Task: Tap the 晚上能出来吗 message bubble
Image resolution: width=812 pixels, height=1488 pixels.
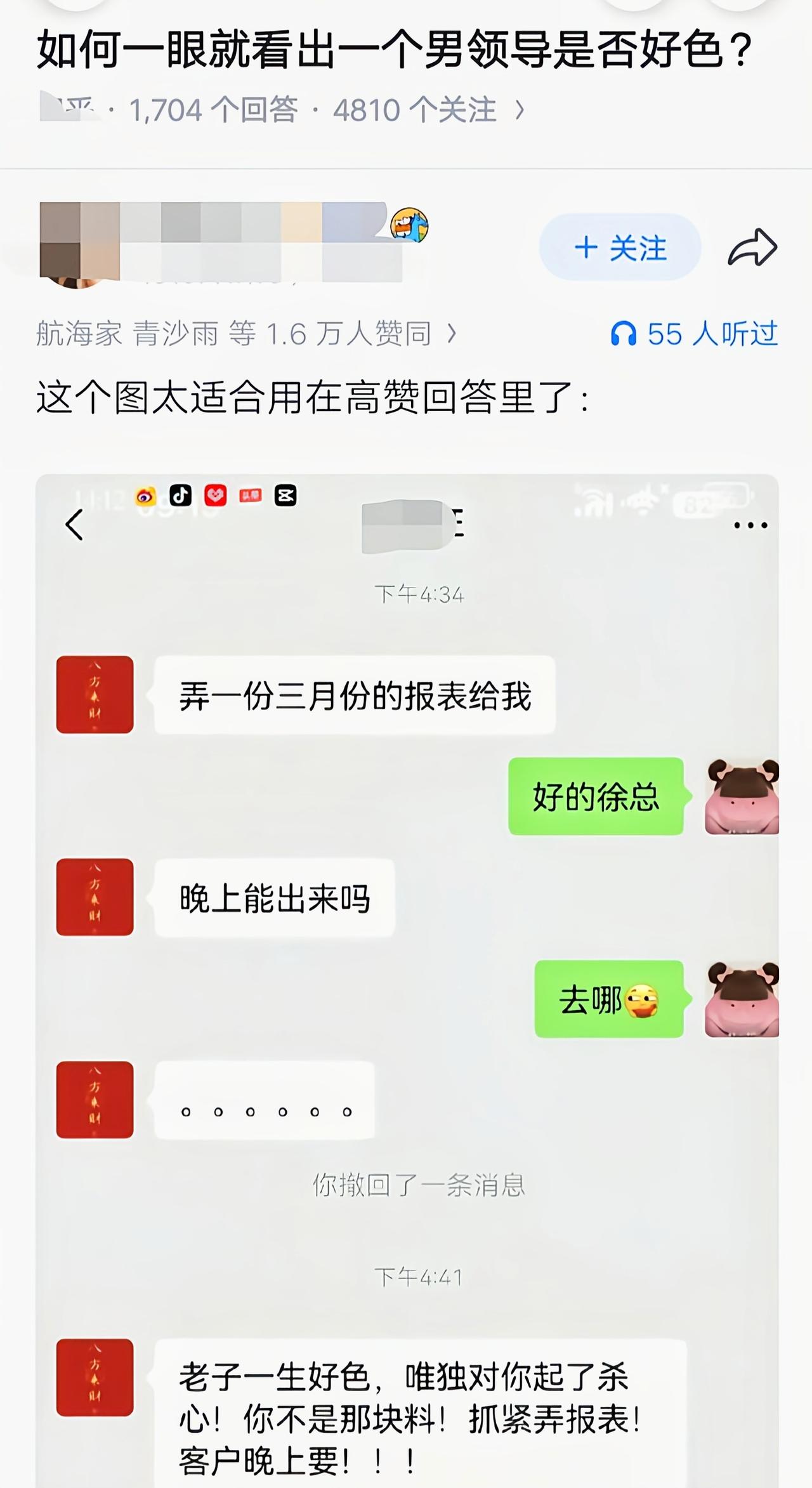Action: click(273, 897)
